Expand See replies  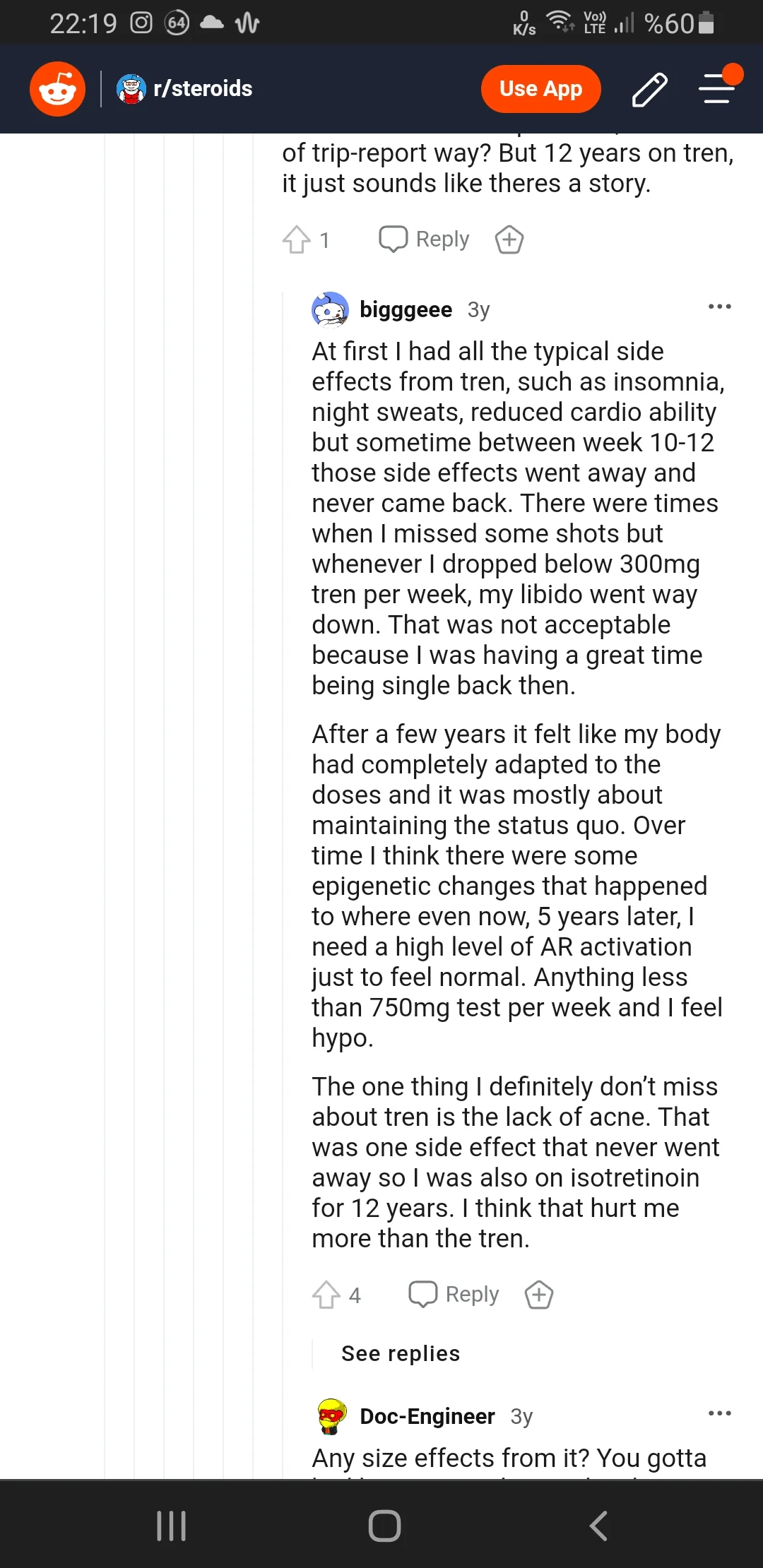(401, 1353)
